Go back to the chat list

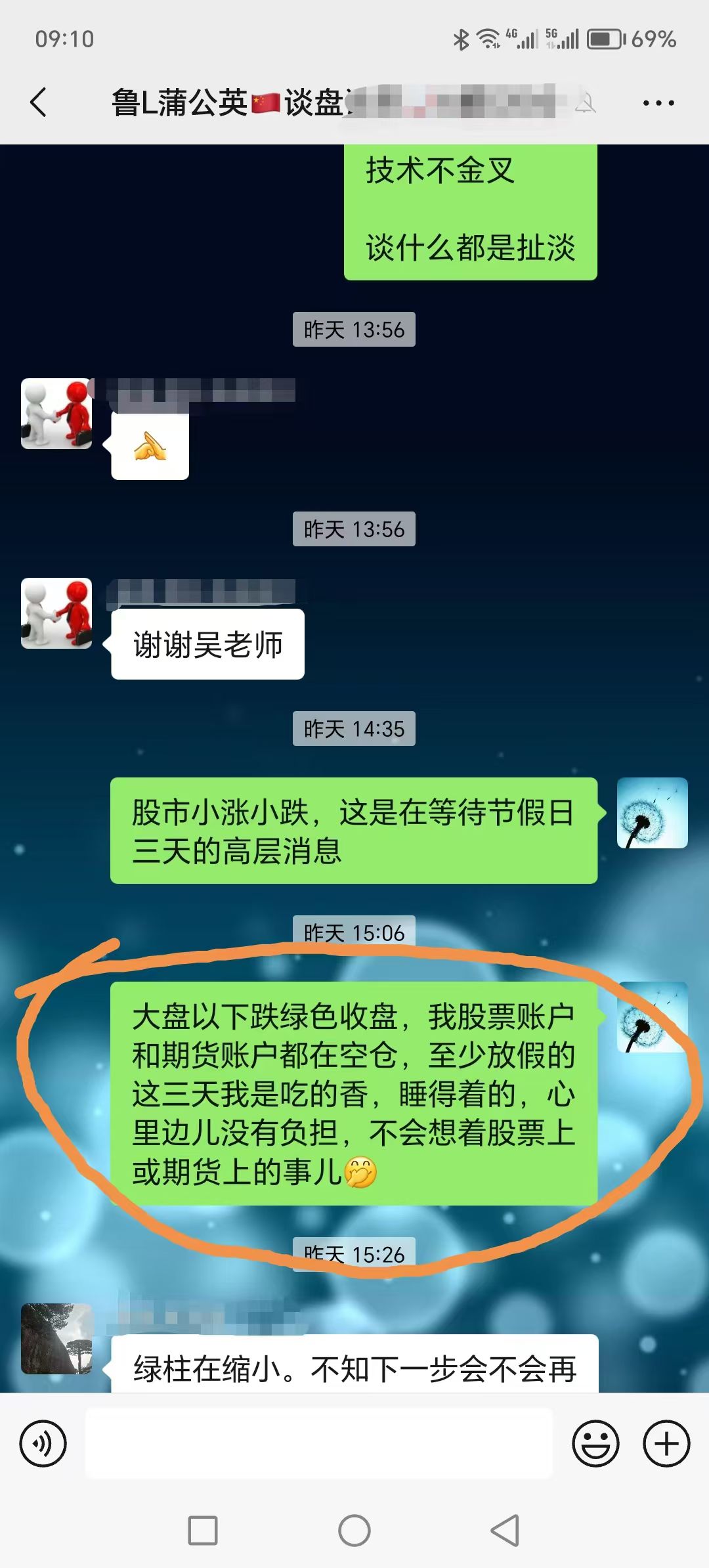pyautogui.click(x=39, y=102)
